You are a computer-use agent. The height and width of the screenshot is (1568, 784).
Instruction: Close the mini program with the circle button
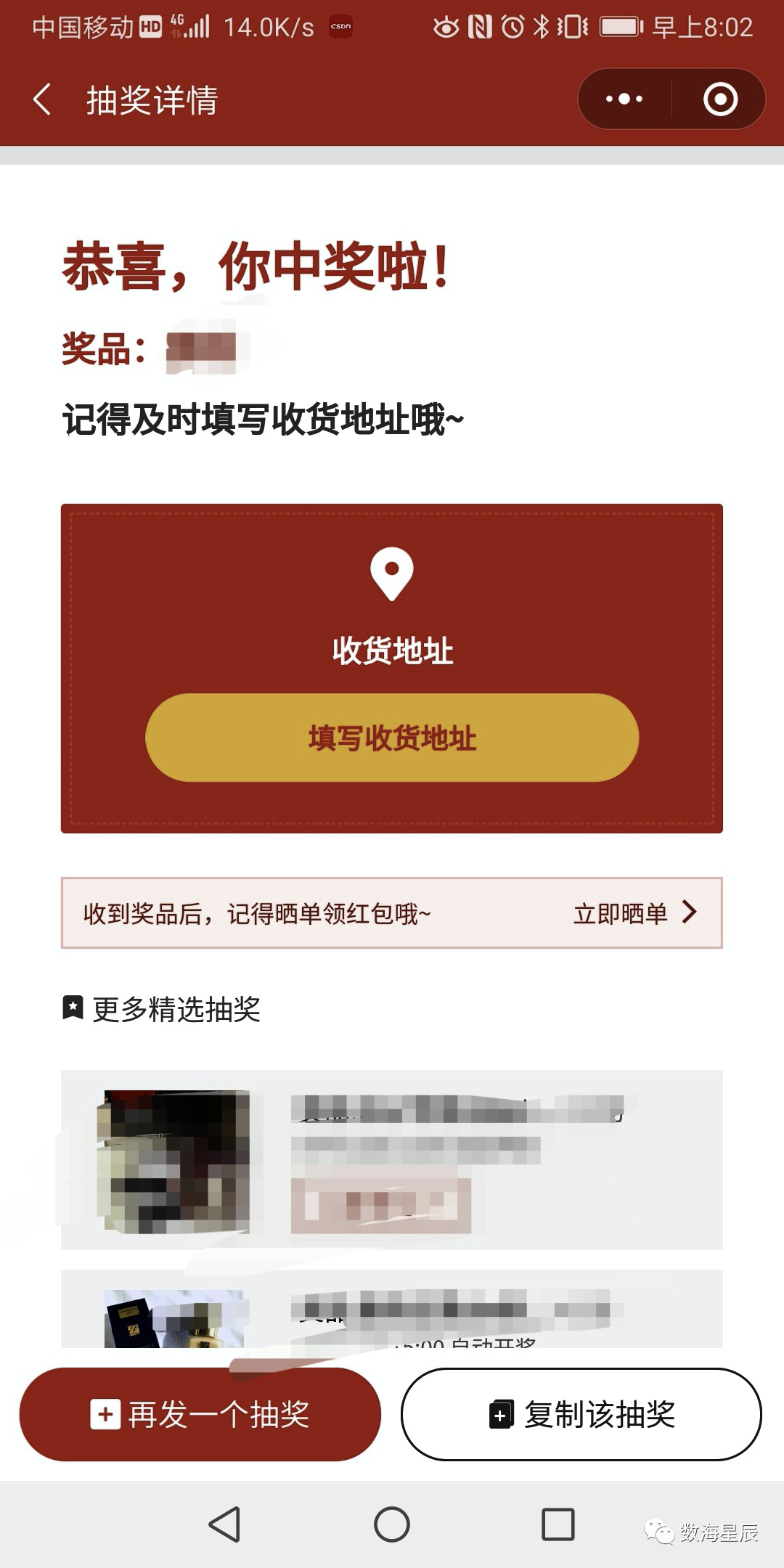[x=720, y=99]
